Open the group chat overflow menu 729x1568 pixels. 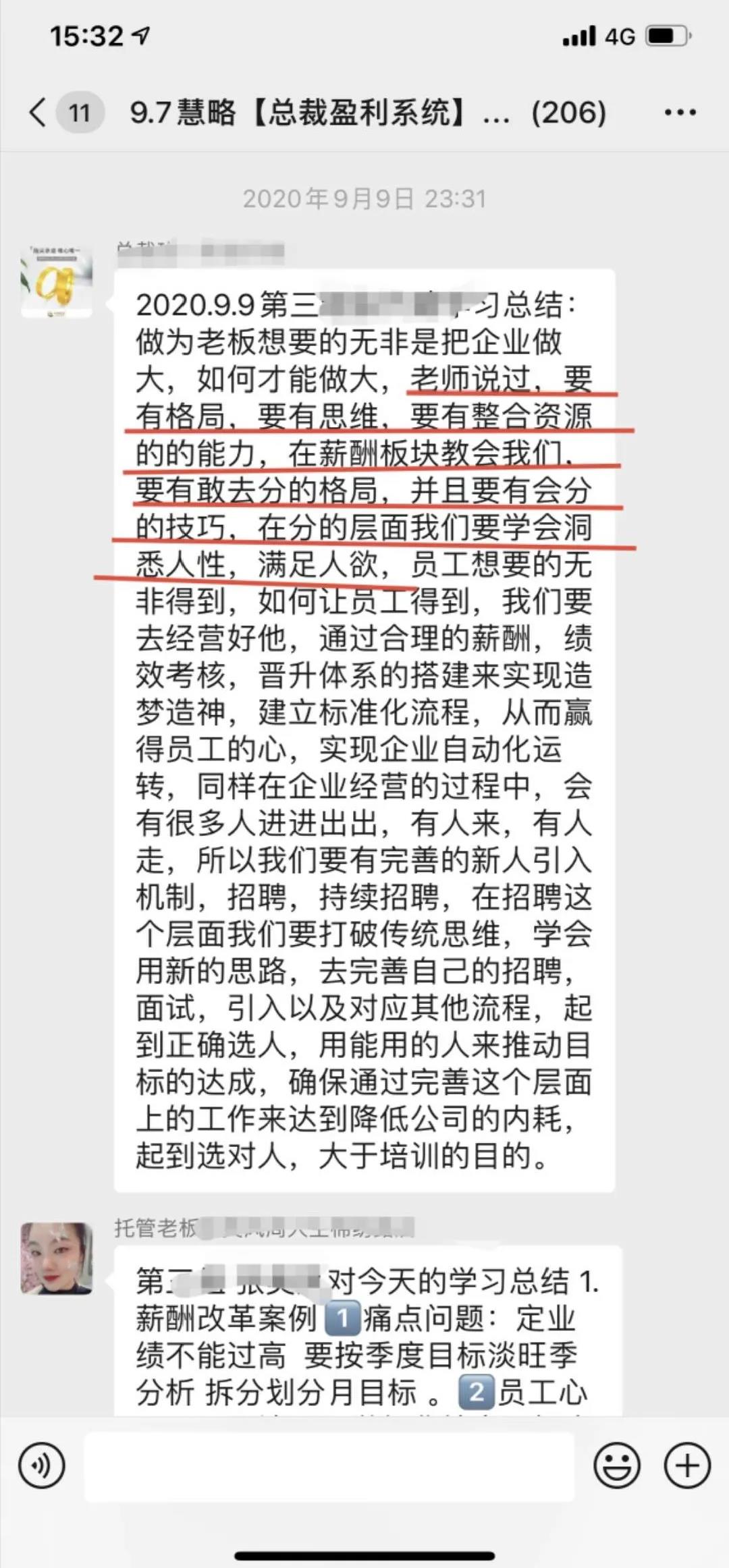click(680, 113)
